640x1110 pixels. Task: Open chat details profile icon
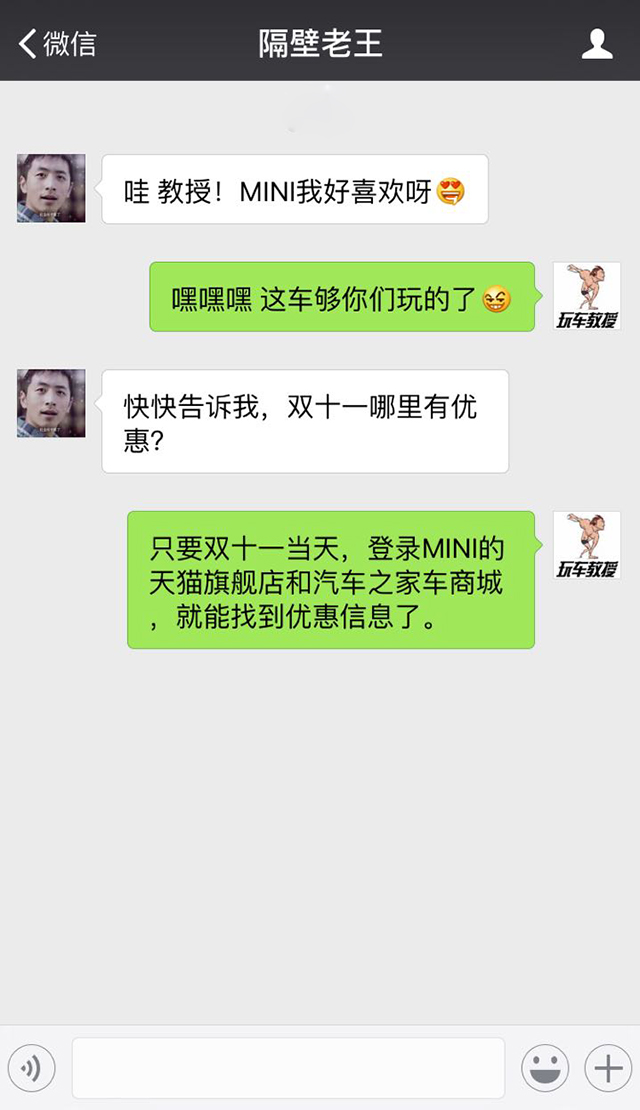(597, 43)
